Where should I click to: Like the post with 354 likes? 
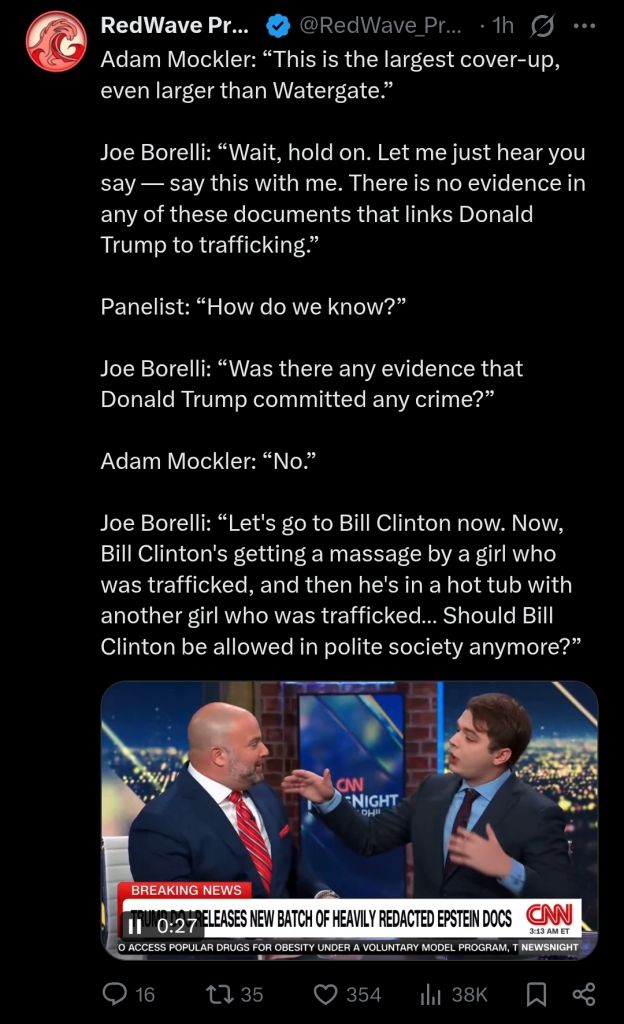(x=347, y=994)
